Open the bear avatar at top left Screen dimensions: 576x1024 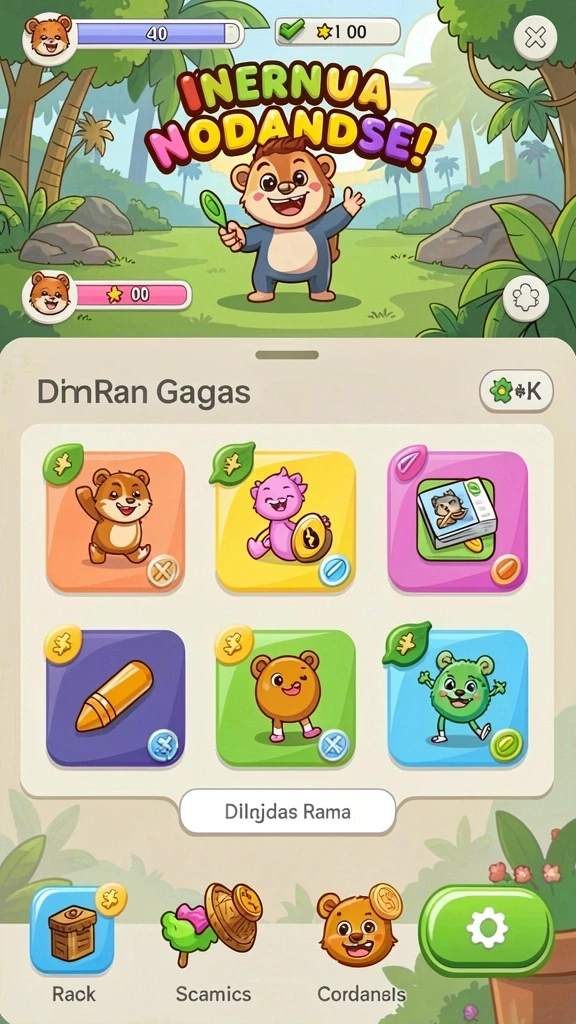(x=48, y=36)
